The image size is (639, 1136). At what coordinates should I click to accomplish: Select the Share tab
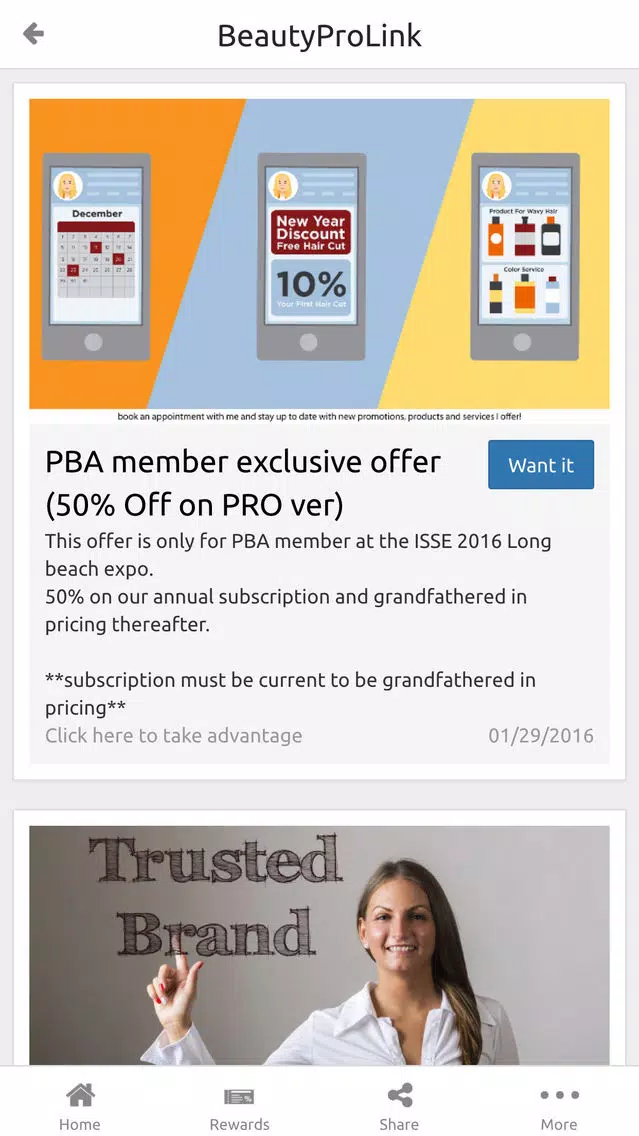click(399, 1106)
